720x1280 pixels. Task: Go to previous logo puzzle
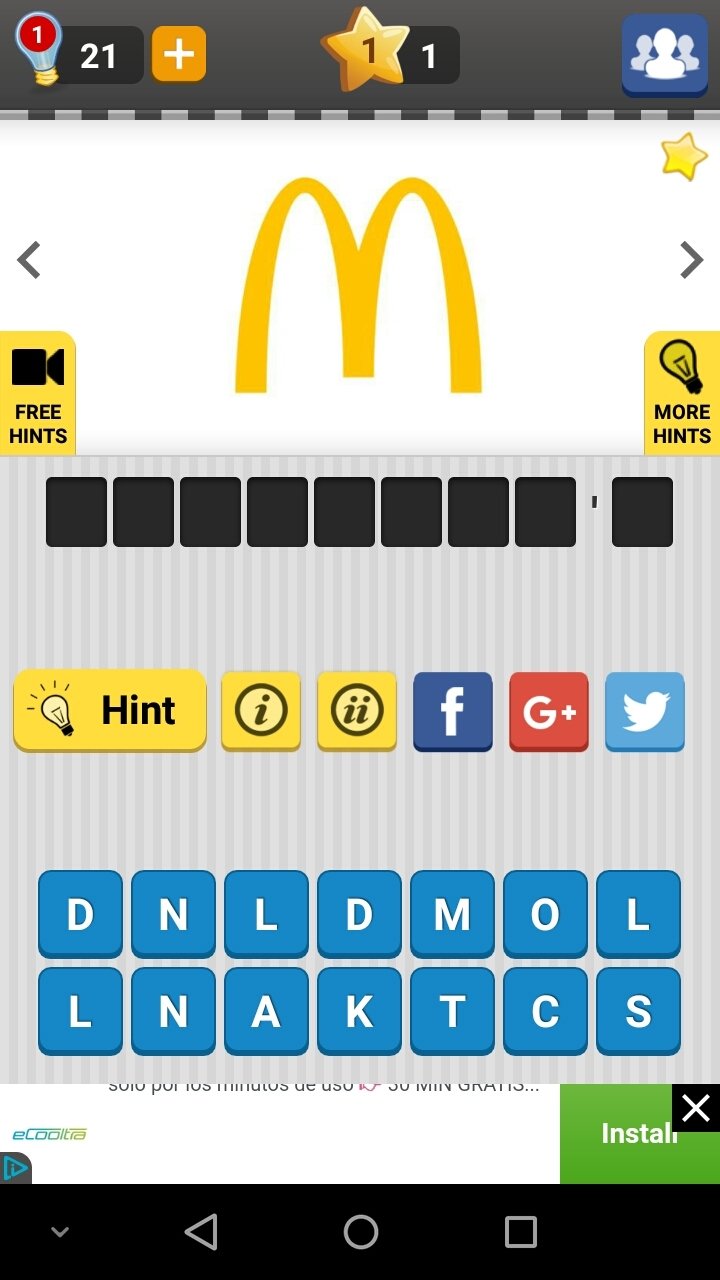tap(29, 260)
